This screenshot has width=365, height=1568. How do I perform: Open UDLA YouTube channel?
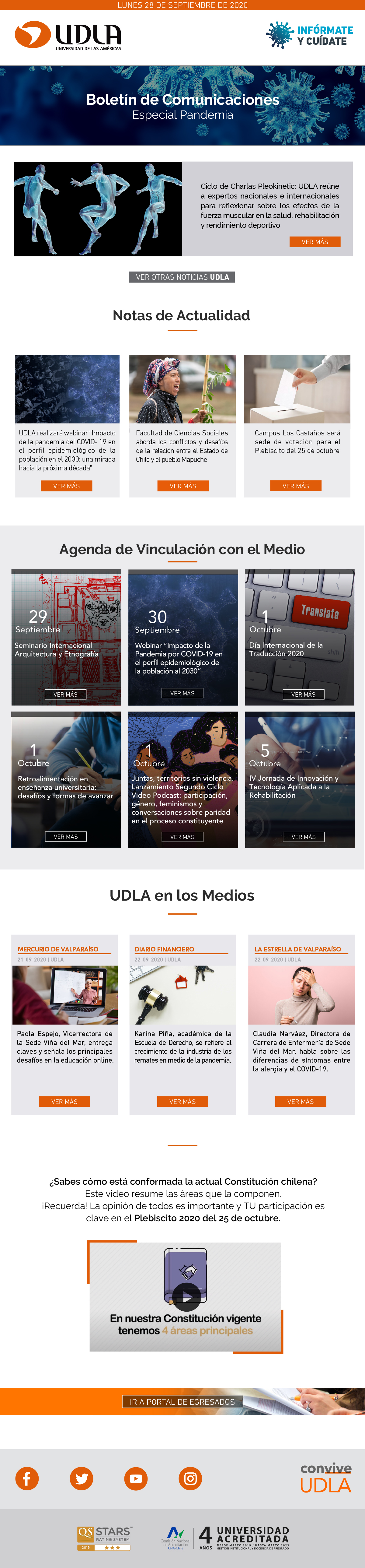pos(136,1478)
